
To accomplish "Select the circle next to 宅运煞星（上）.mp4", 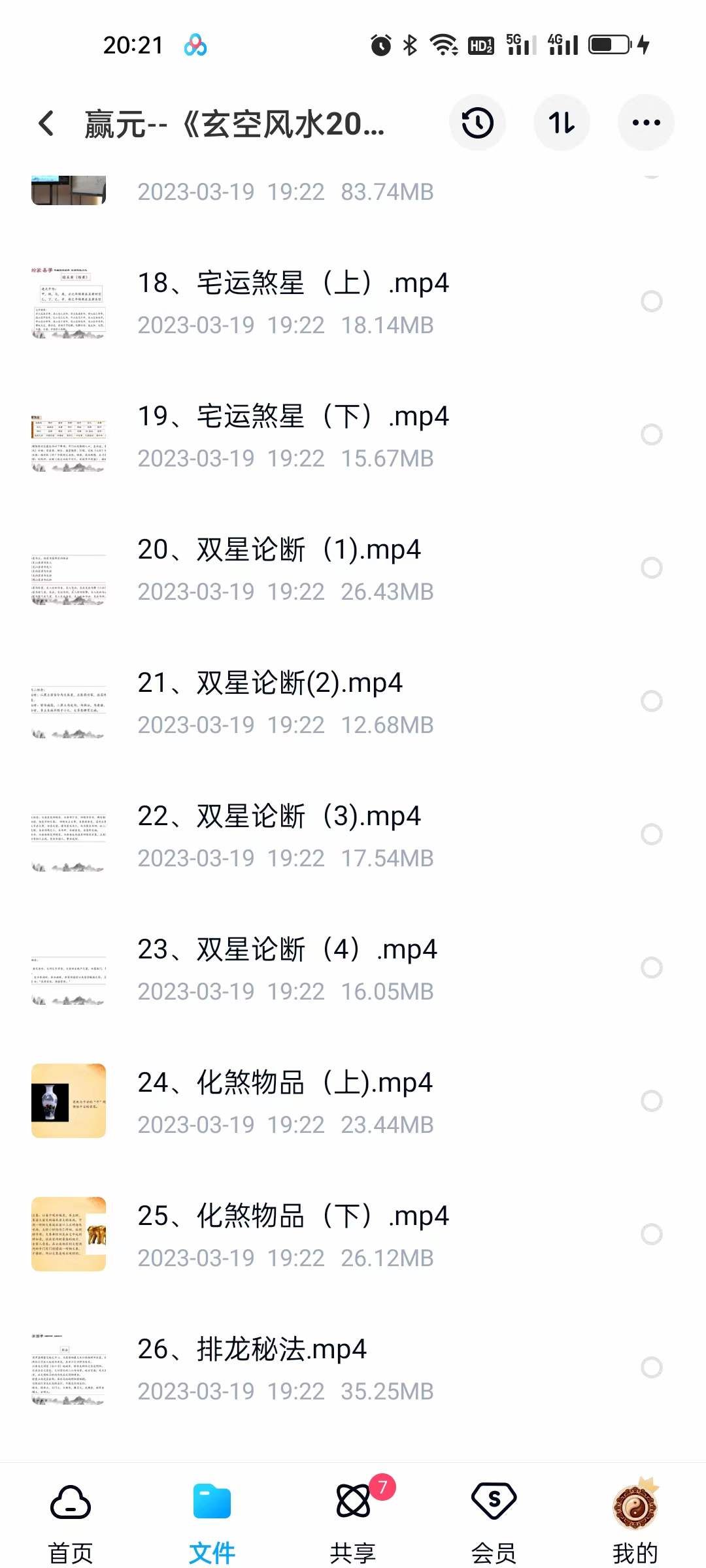I will (651, 300).
